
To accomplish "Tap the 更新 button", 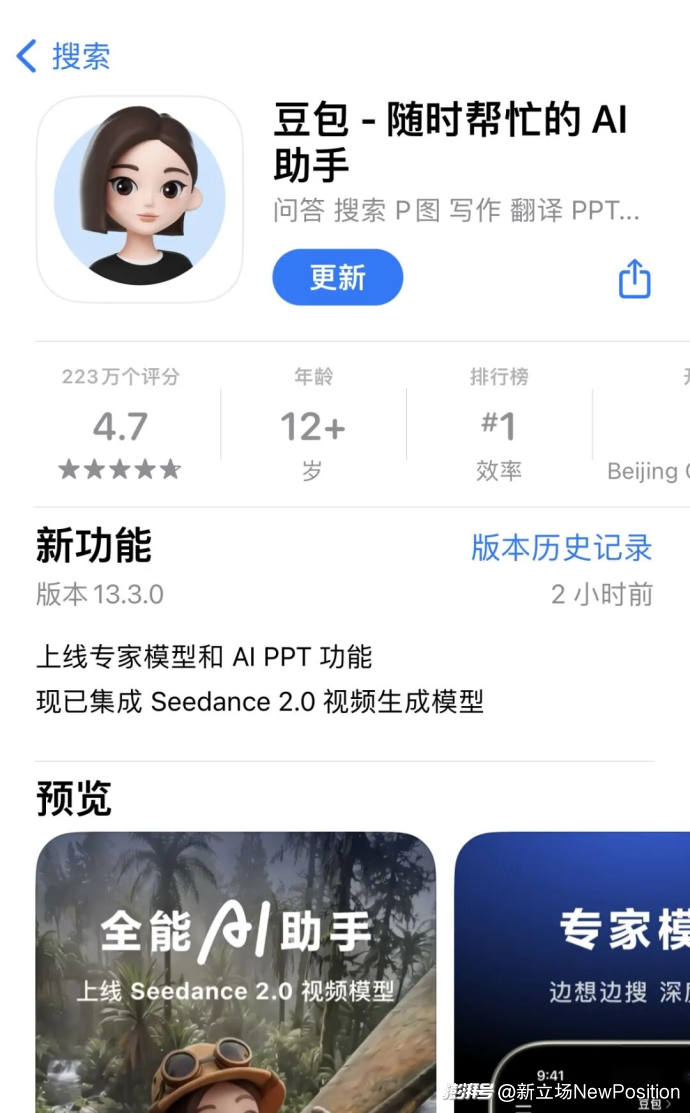I will pyautogui.click(x=338, y=278).
